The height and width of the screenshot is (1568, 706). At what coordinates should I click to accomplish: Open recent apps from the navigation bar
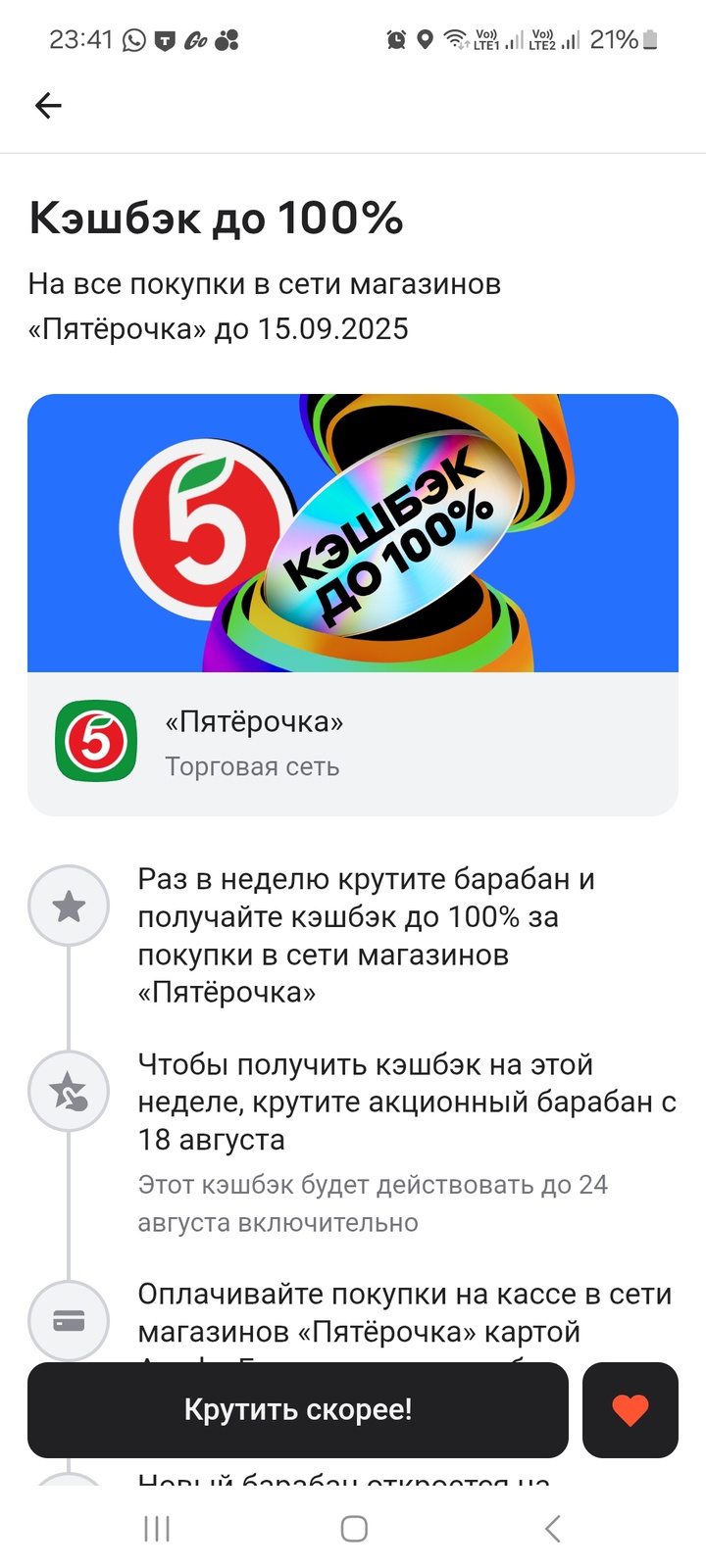[157, 1528]
